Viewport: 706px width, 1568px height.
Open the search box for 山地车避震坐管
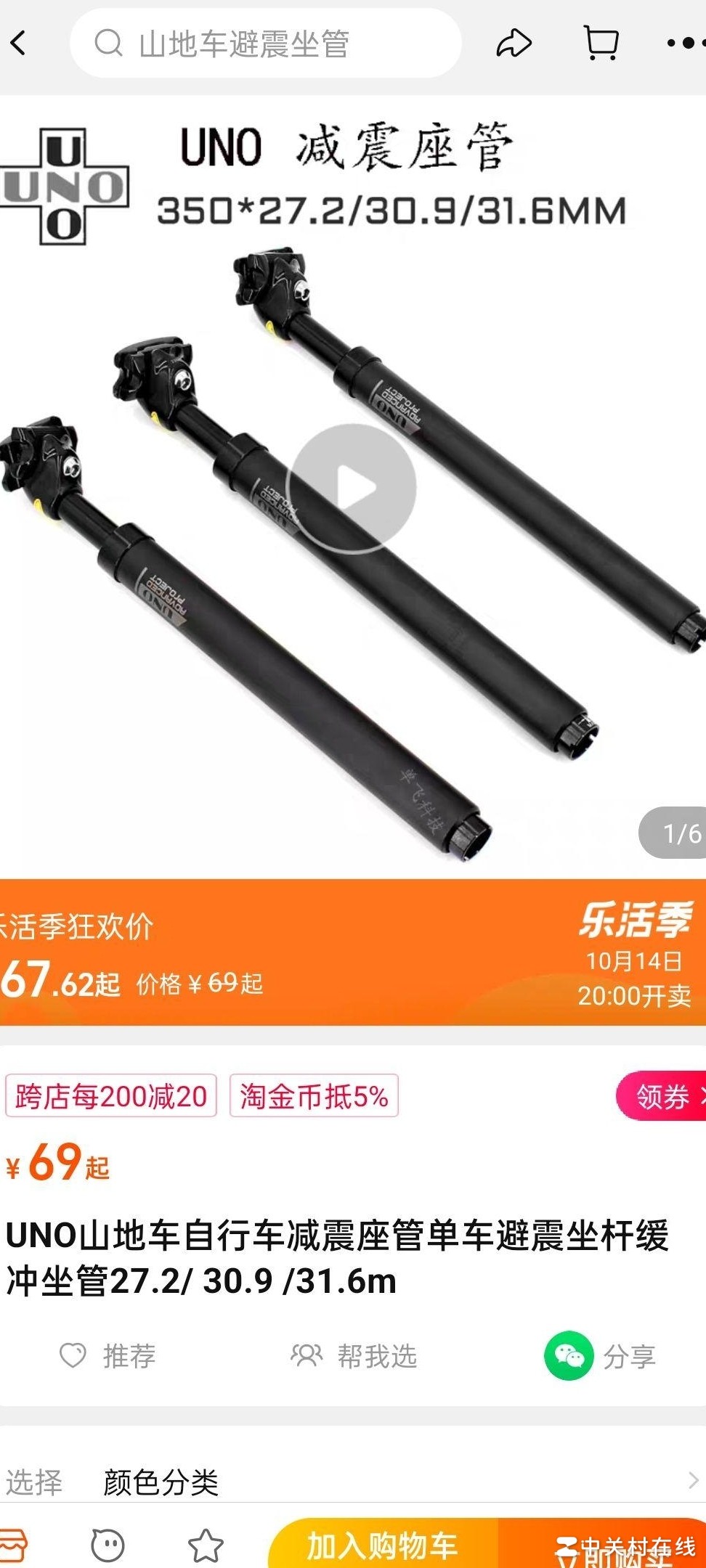(265, 44)
